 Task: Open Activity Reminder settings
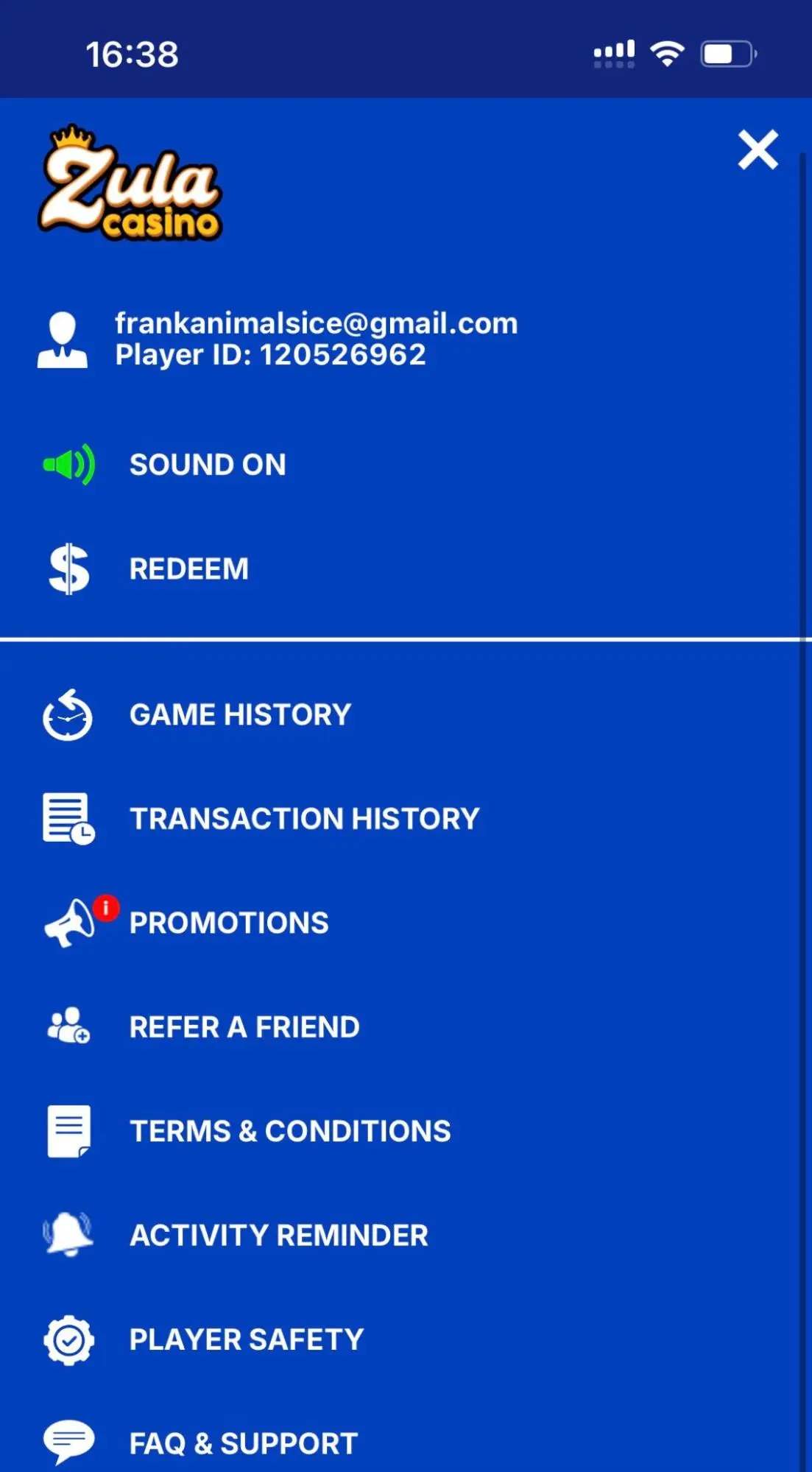tap(278, 1236)
